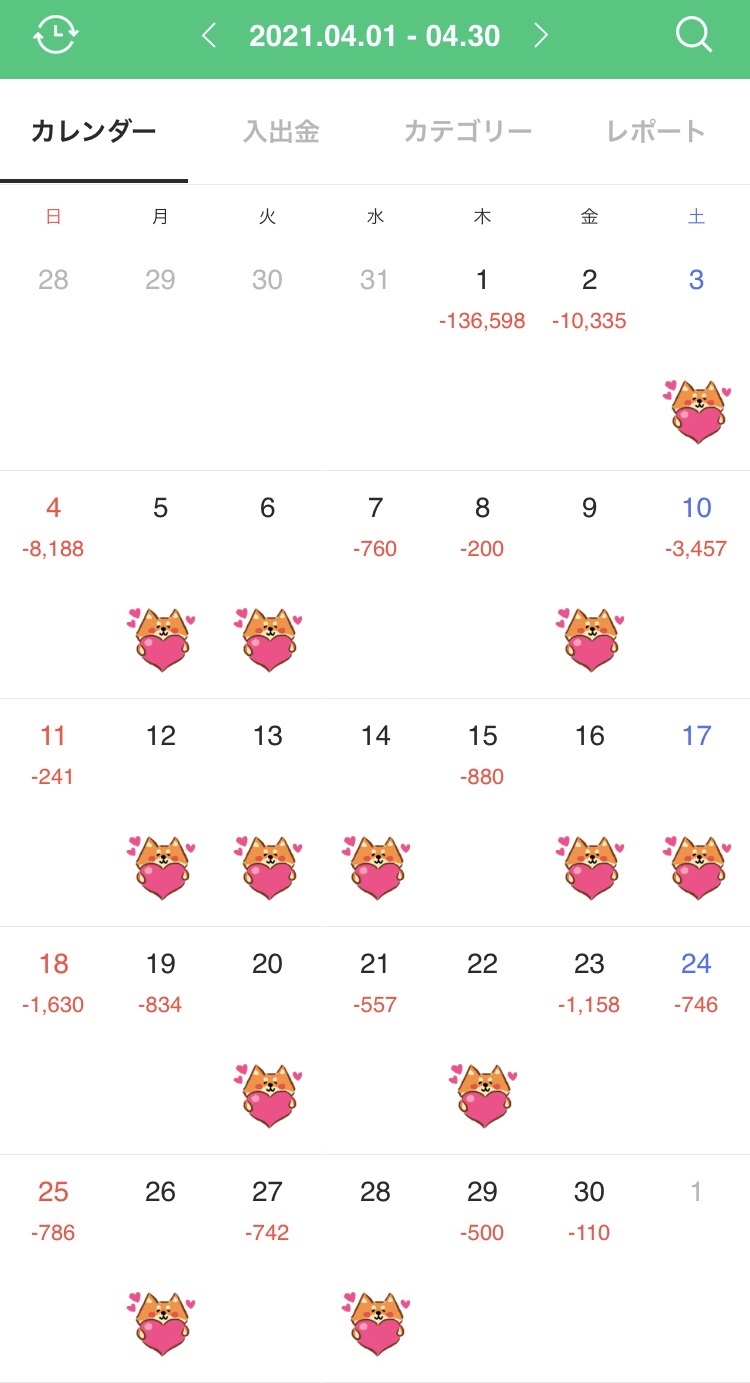Go to the previous month
The image size is (750, 1383).
(208, 36)
